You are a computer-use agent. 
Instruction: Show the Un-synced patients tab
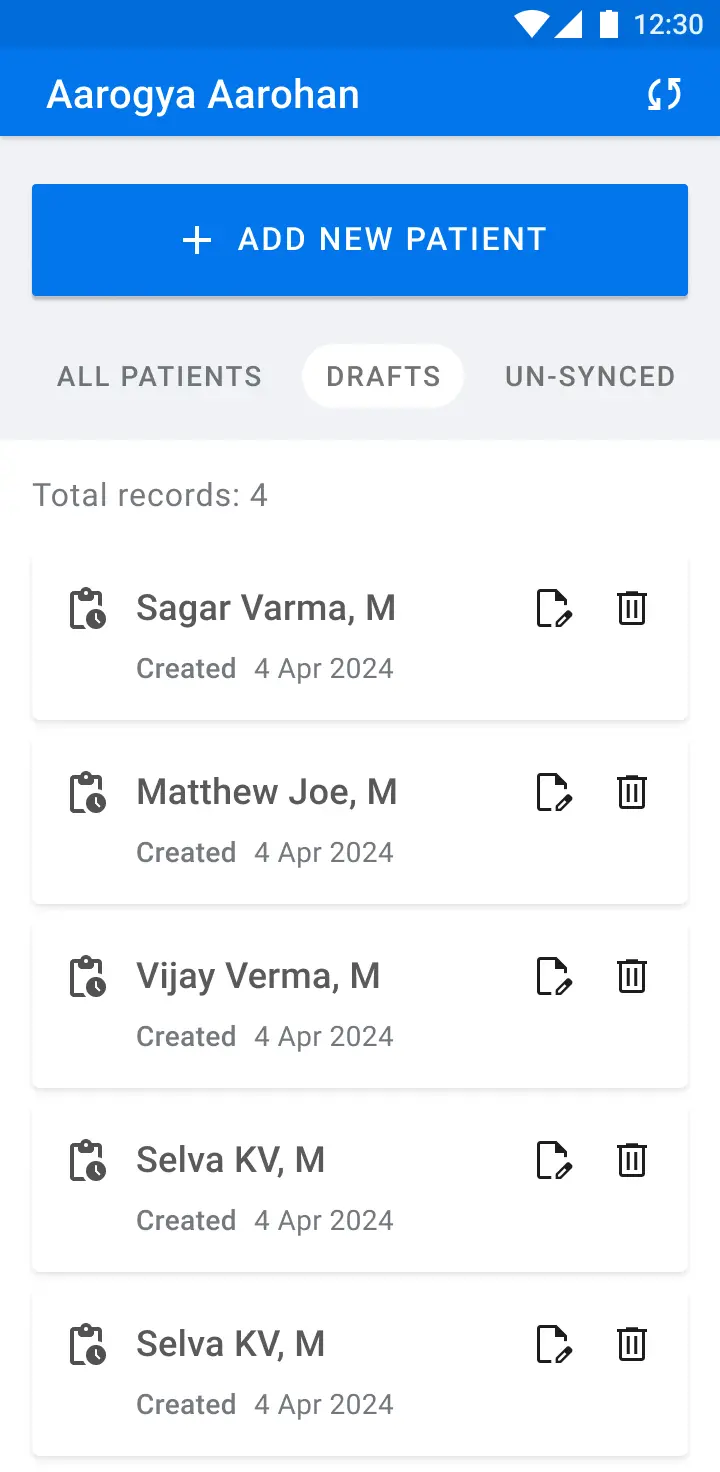coord(590,376)
